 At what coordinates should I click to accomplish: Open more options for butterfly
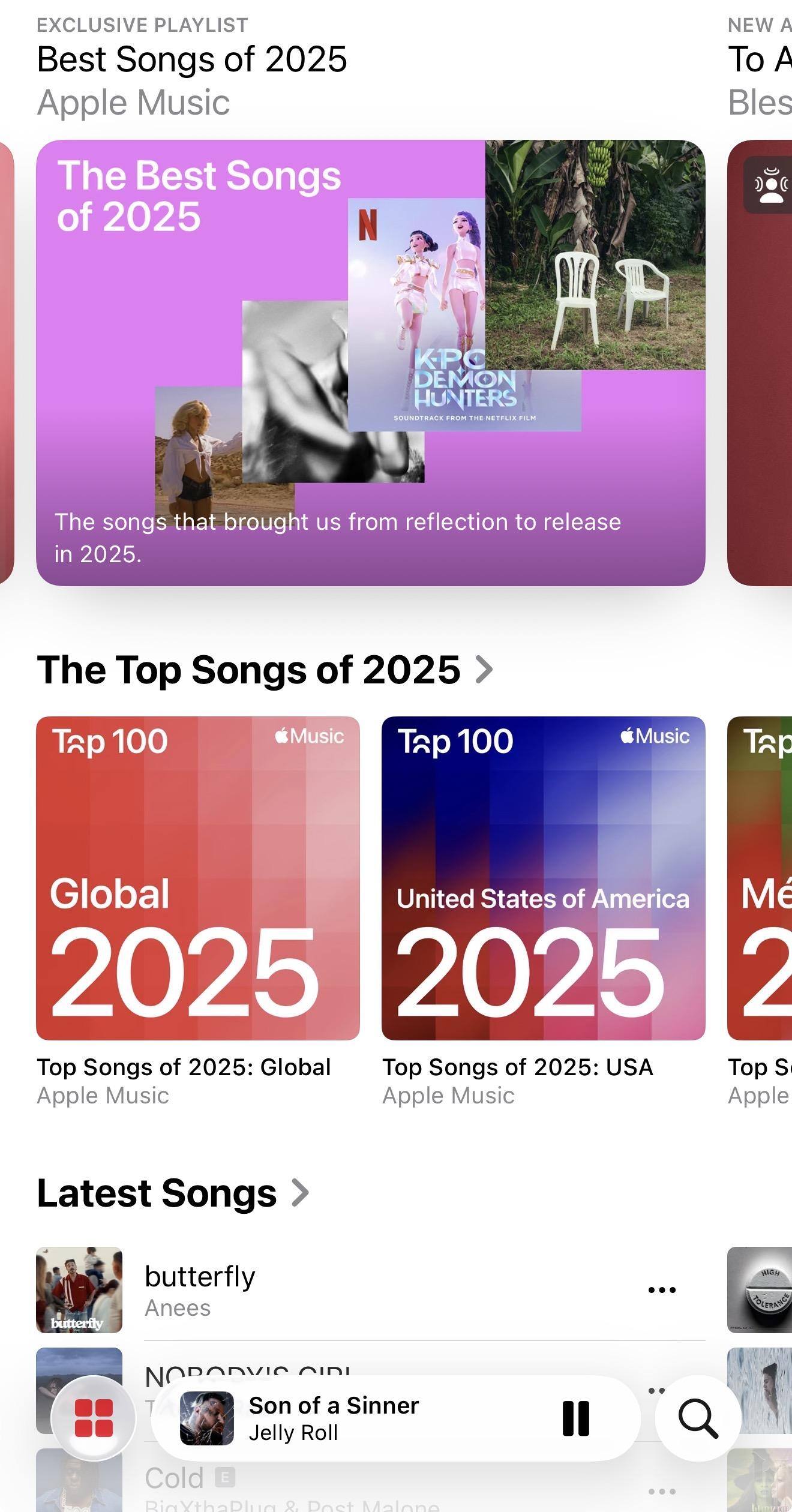coord(662,1290)
